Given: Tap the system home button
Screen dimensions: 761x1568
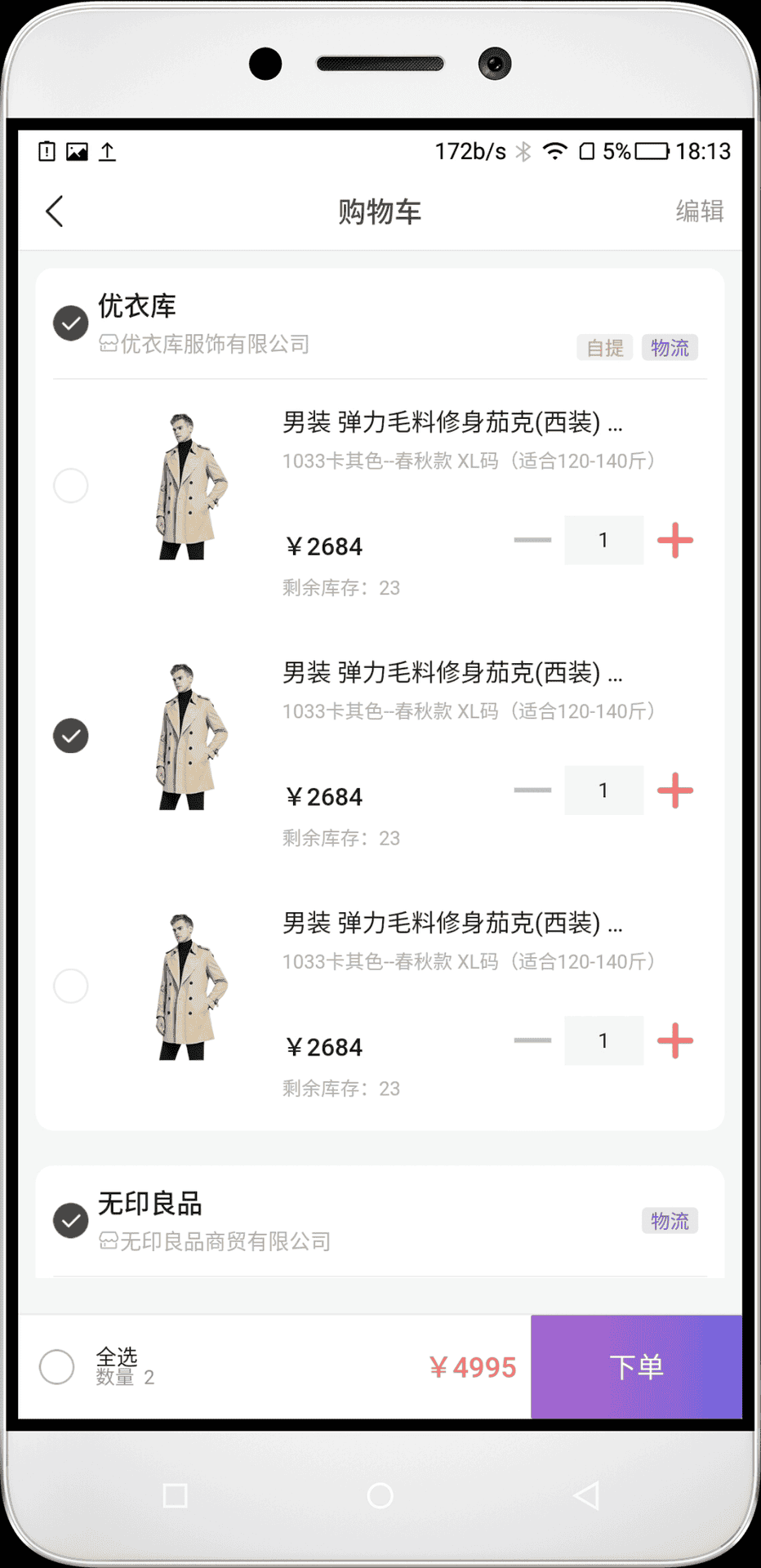Looking at the screenshot, I should 380,1495.
